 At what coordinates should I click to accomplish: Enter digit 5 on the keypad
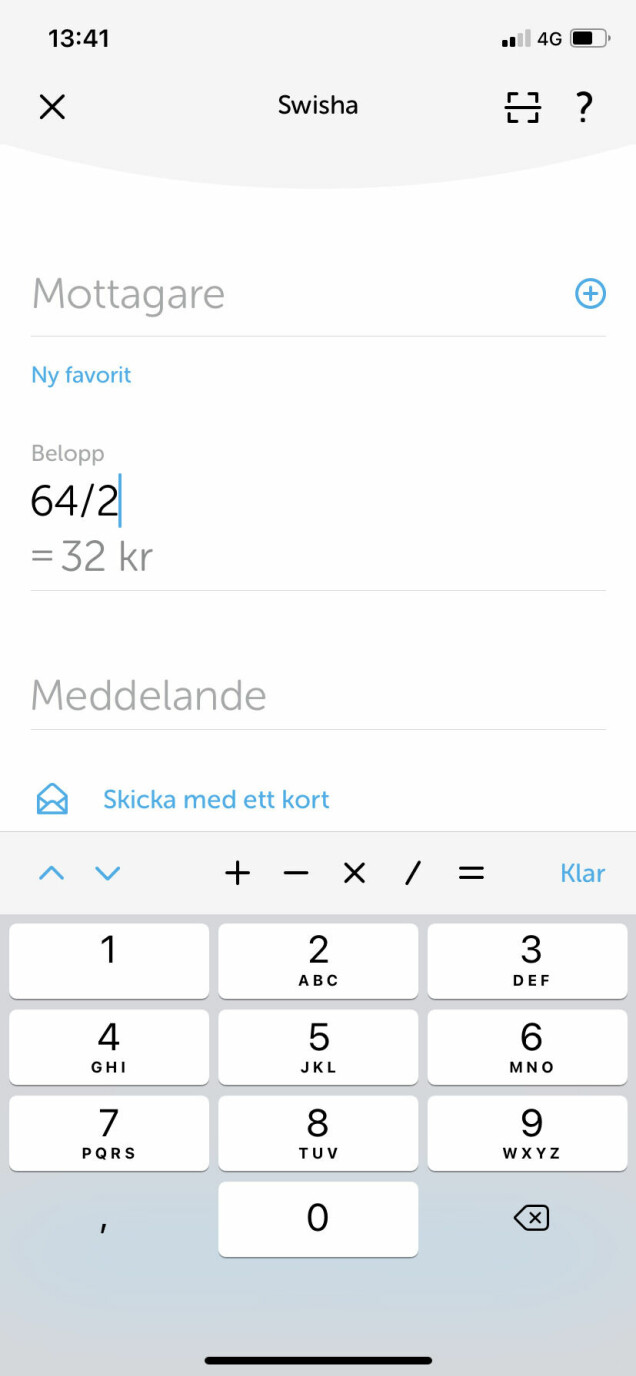(x=318, y=1047)
